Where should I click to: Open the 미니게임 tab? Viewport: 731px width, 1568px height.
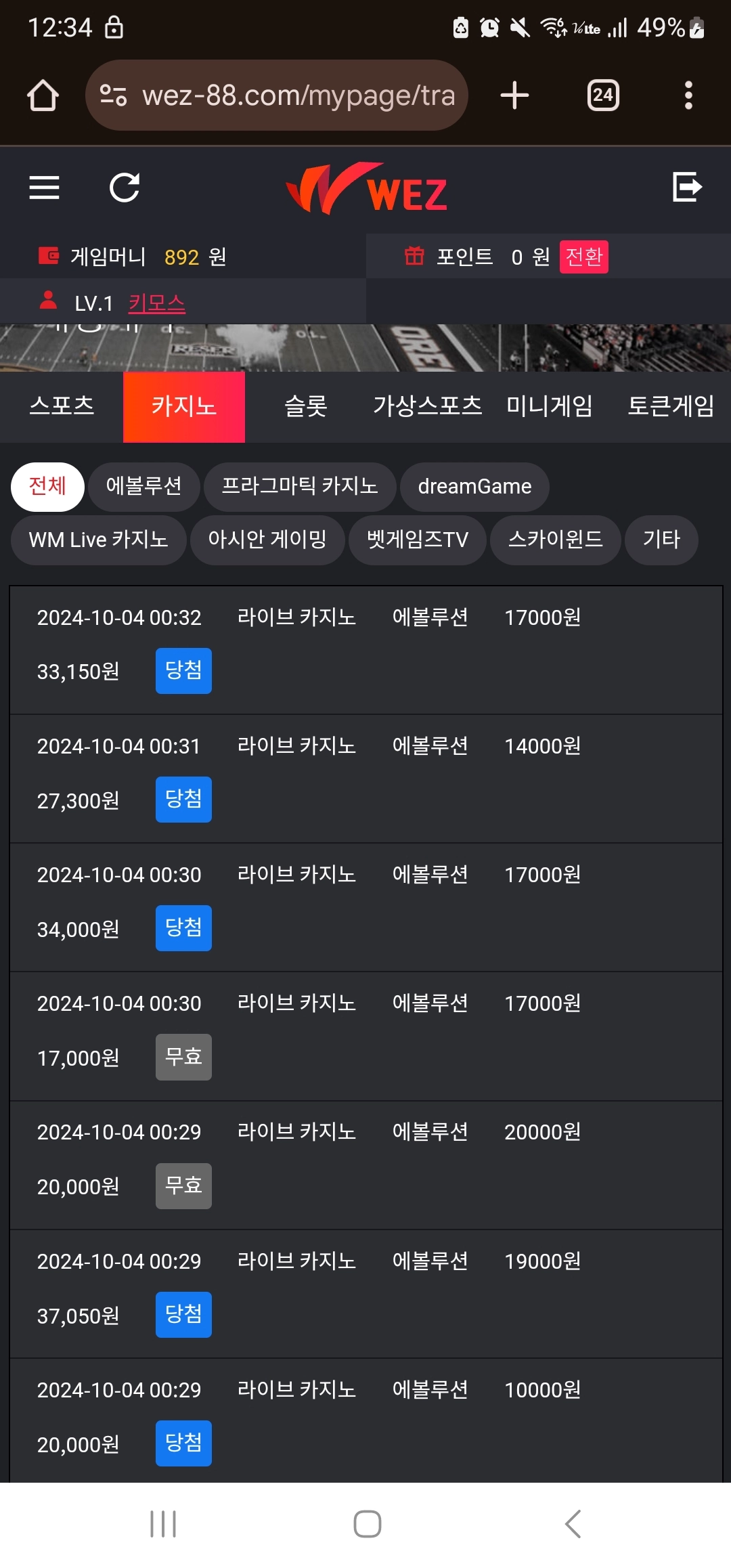coord(550,406)
